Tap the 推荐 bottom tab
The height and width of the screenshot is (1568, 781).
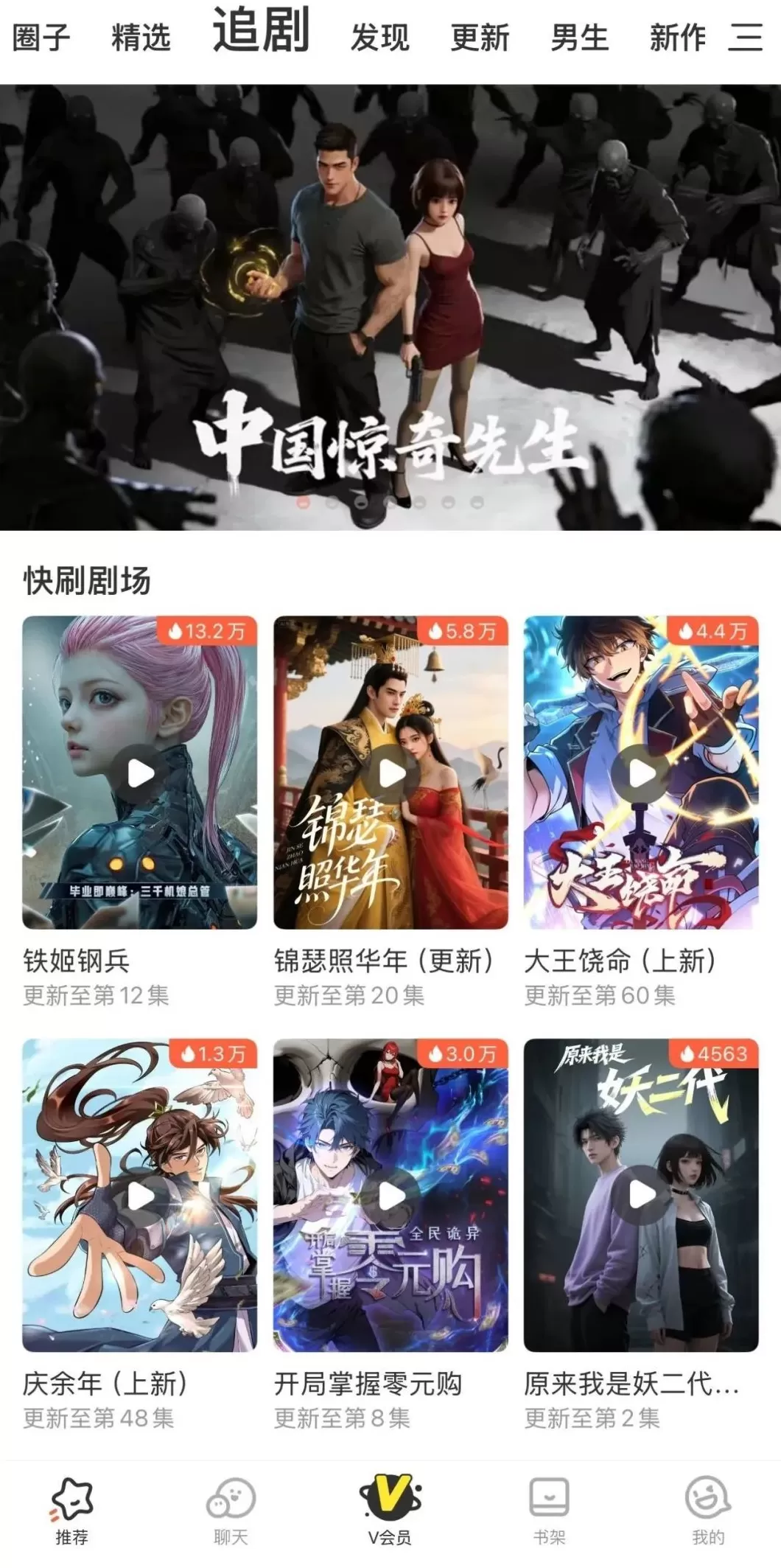(71, 1512)
